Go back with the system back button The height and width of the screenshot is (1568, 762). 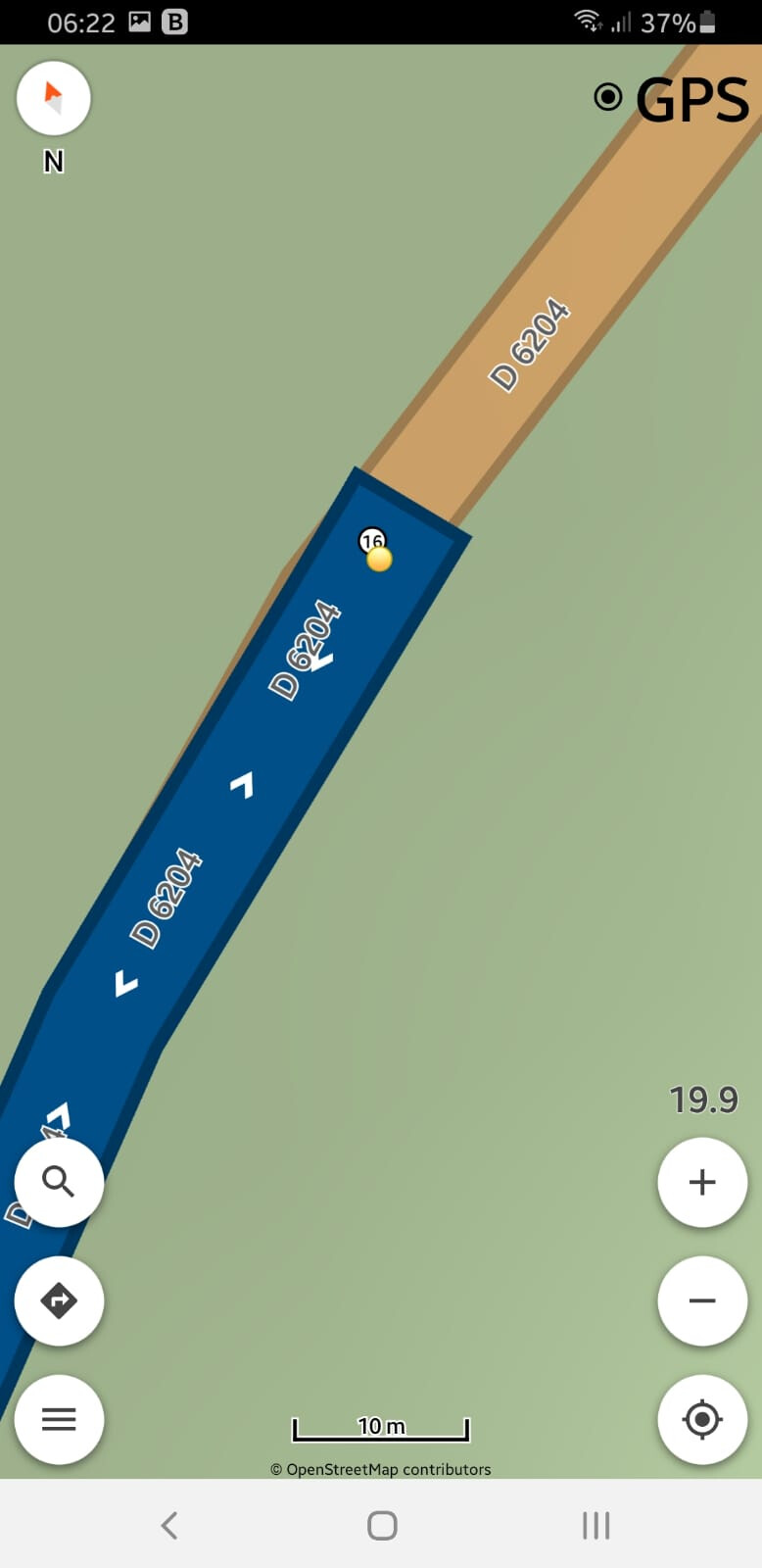(x=169, y=1525)
